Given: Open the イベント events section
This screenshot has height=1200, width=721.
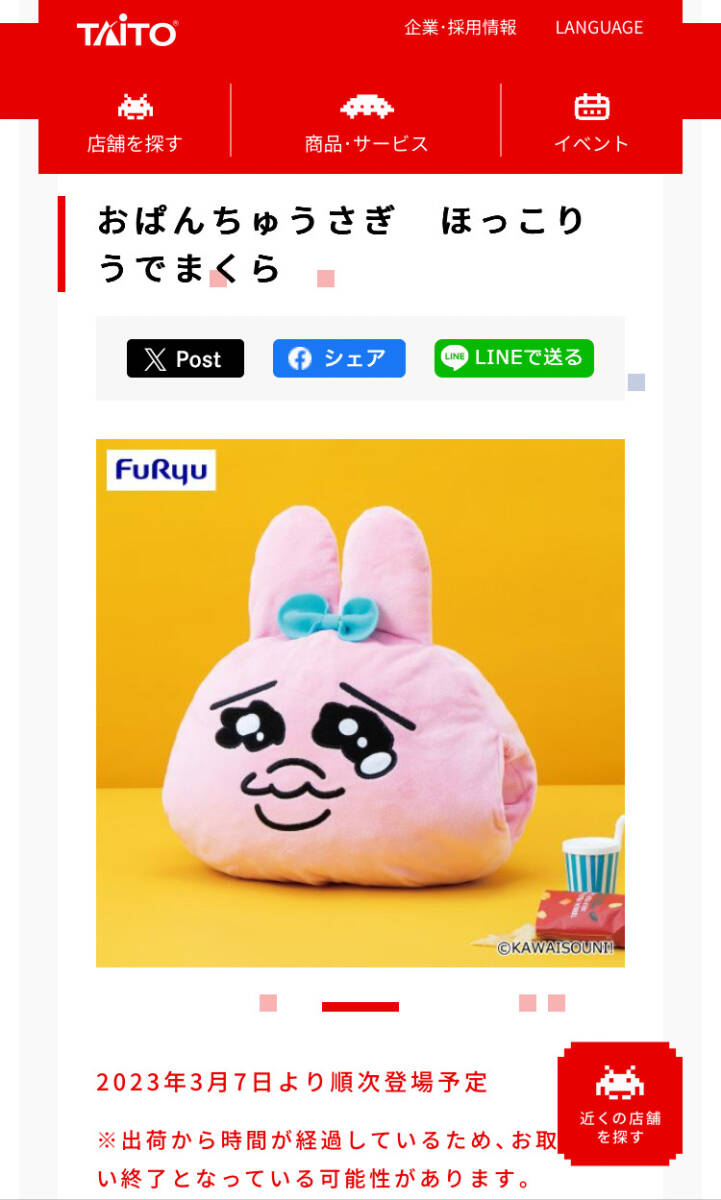Looking at the screenshot, I should pyautogui.click(x=591, y=122).
